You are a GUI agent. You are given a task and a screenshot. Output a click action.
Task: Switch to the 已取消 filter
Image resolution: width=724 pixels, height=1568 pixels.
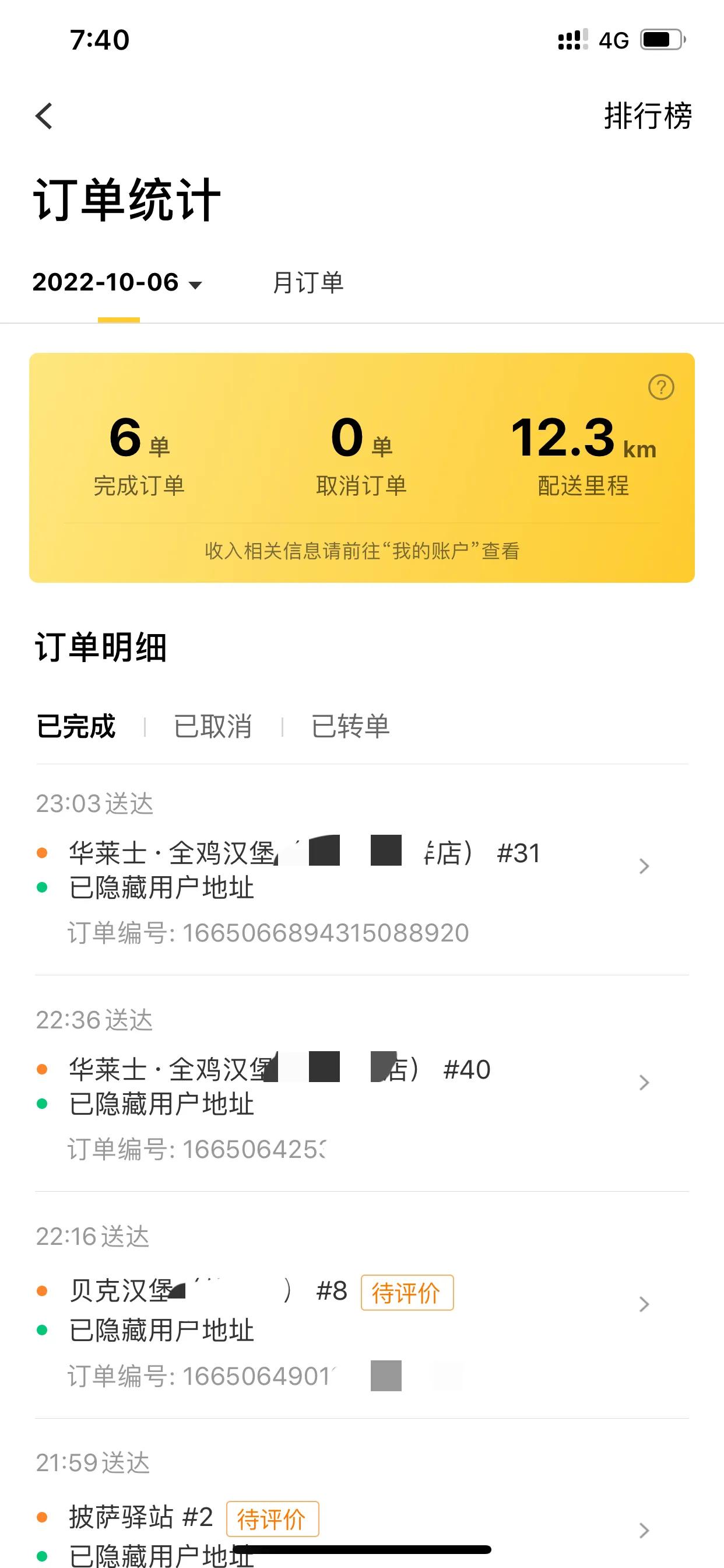click(x=212, y=726)
